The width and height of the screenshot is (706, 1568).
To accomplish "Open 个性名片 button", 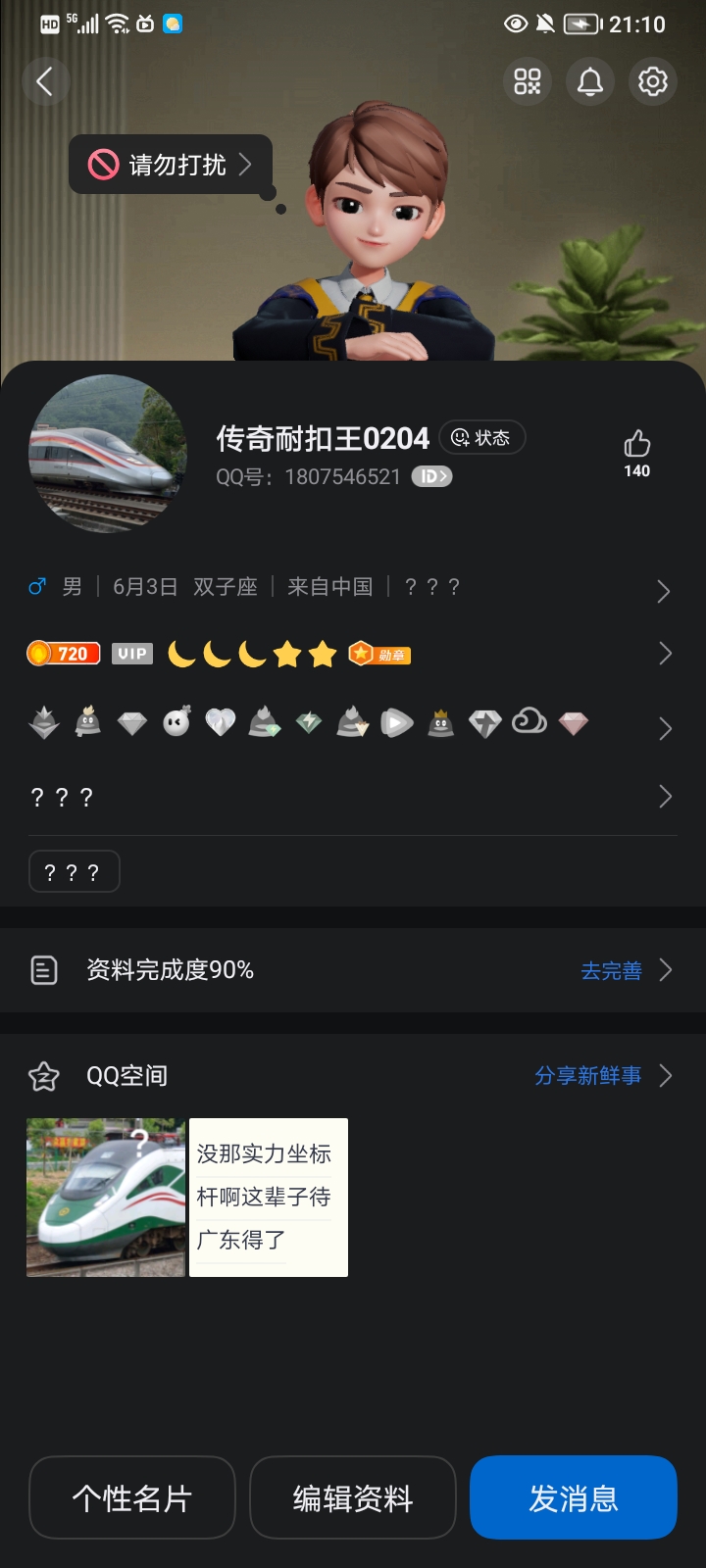I will (x=132, y=1497).
